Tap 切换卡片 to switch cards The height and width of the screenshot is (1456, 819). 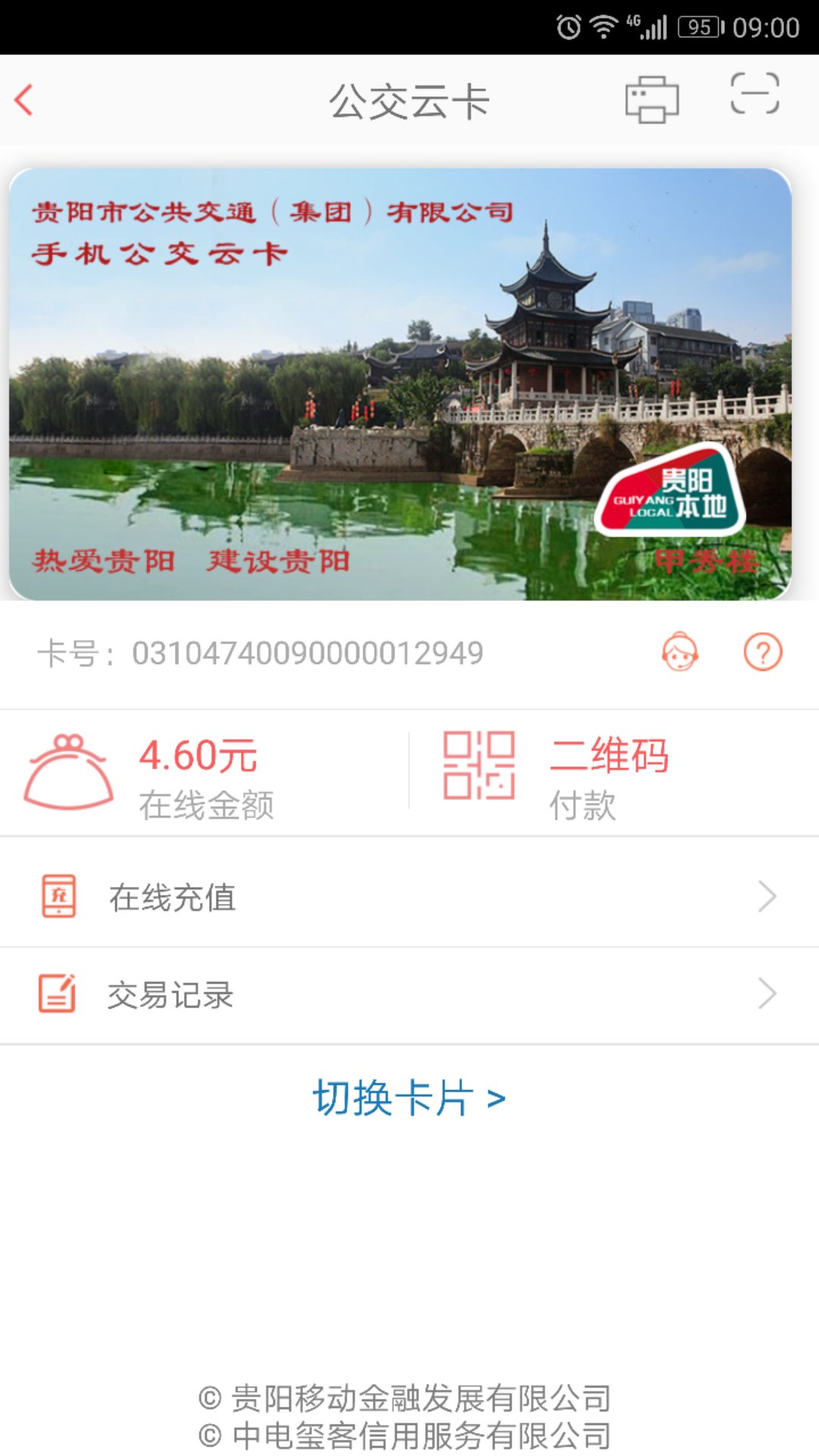pyautogui.click(x=409, y=1097)
